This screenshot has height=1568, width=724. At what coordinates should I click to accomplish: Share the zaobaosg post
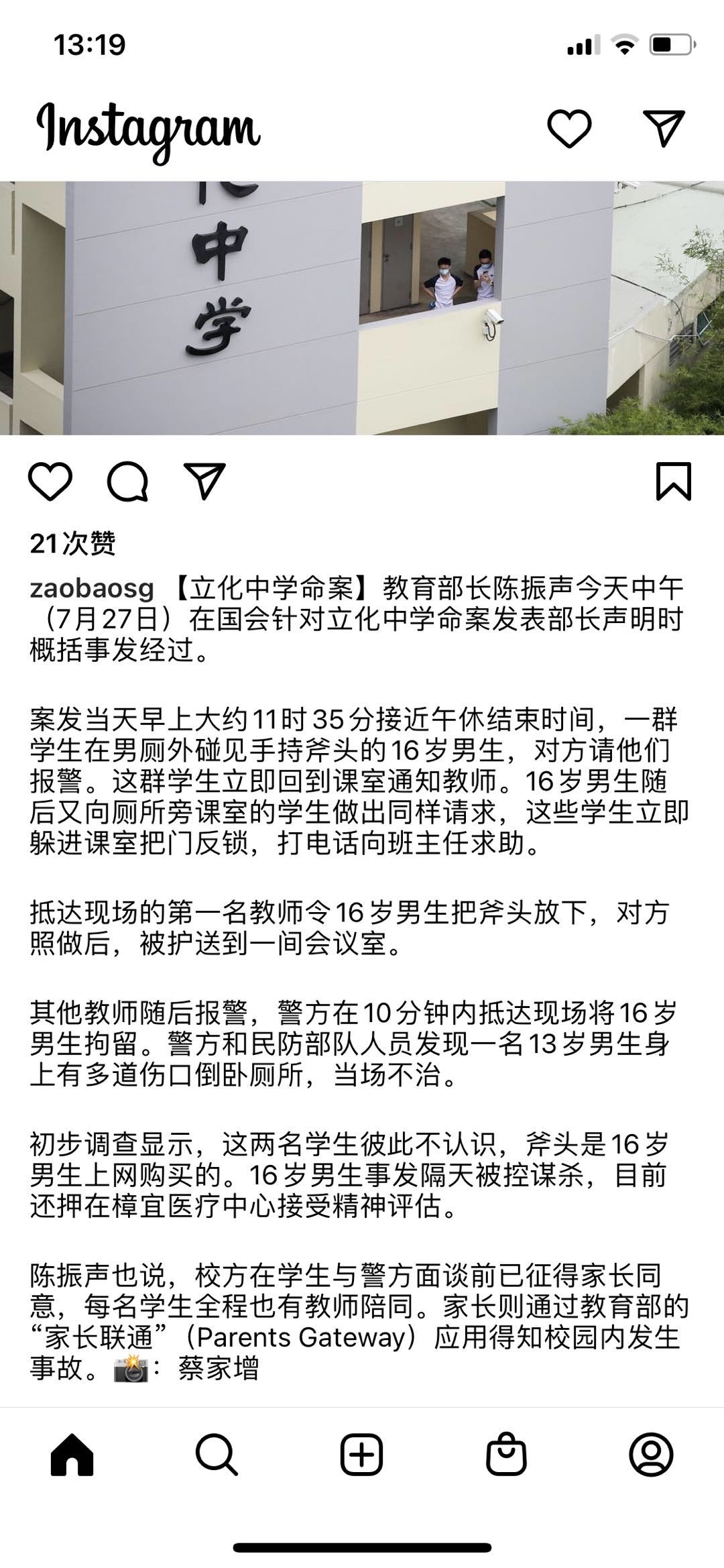[x=204, y=482]
